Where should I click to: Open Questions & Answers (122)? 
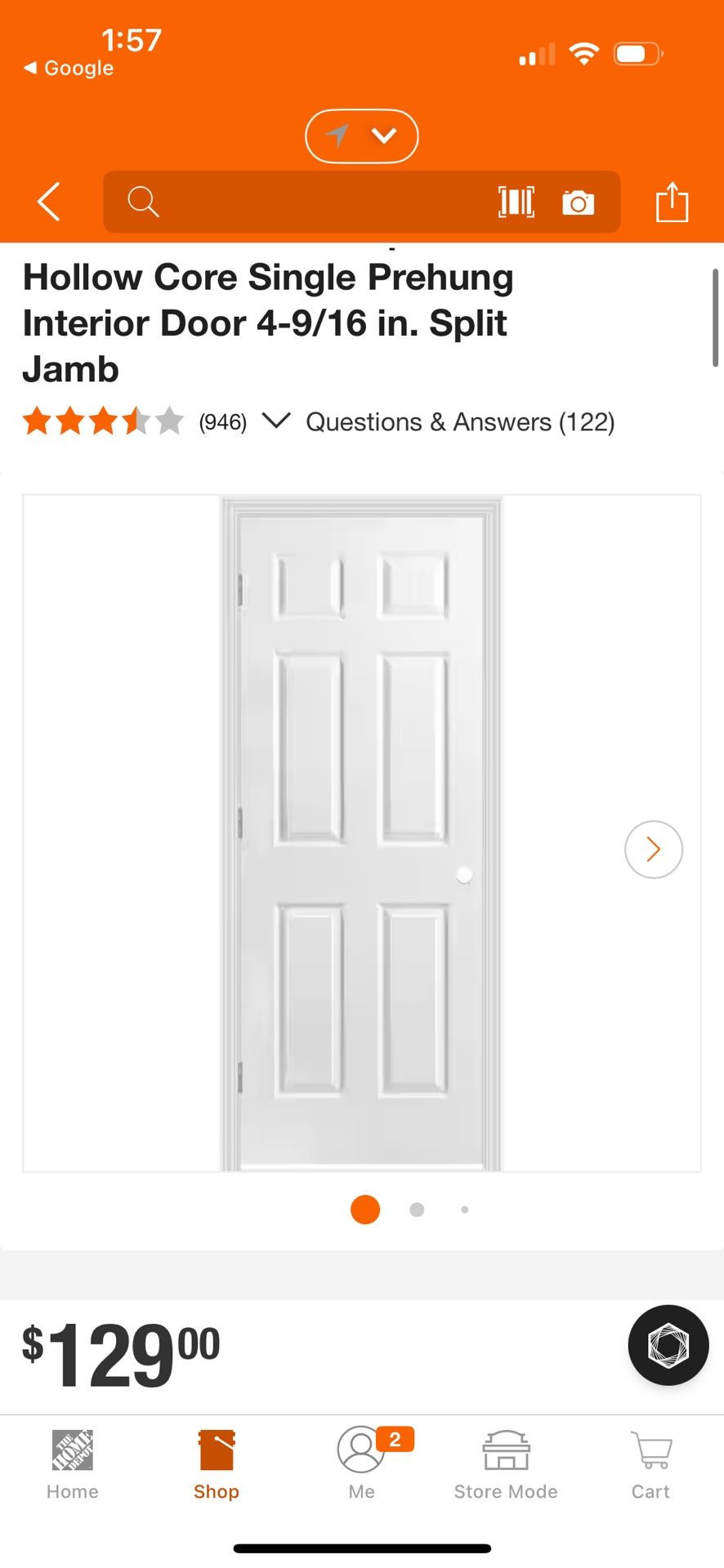click(x=460, y=422)
